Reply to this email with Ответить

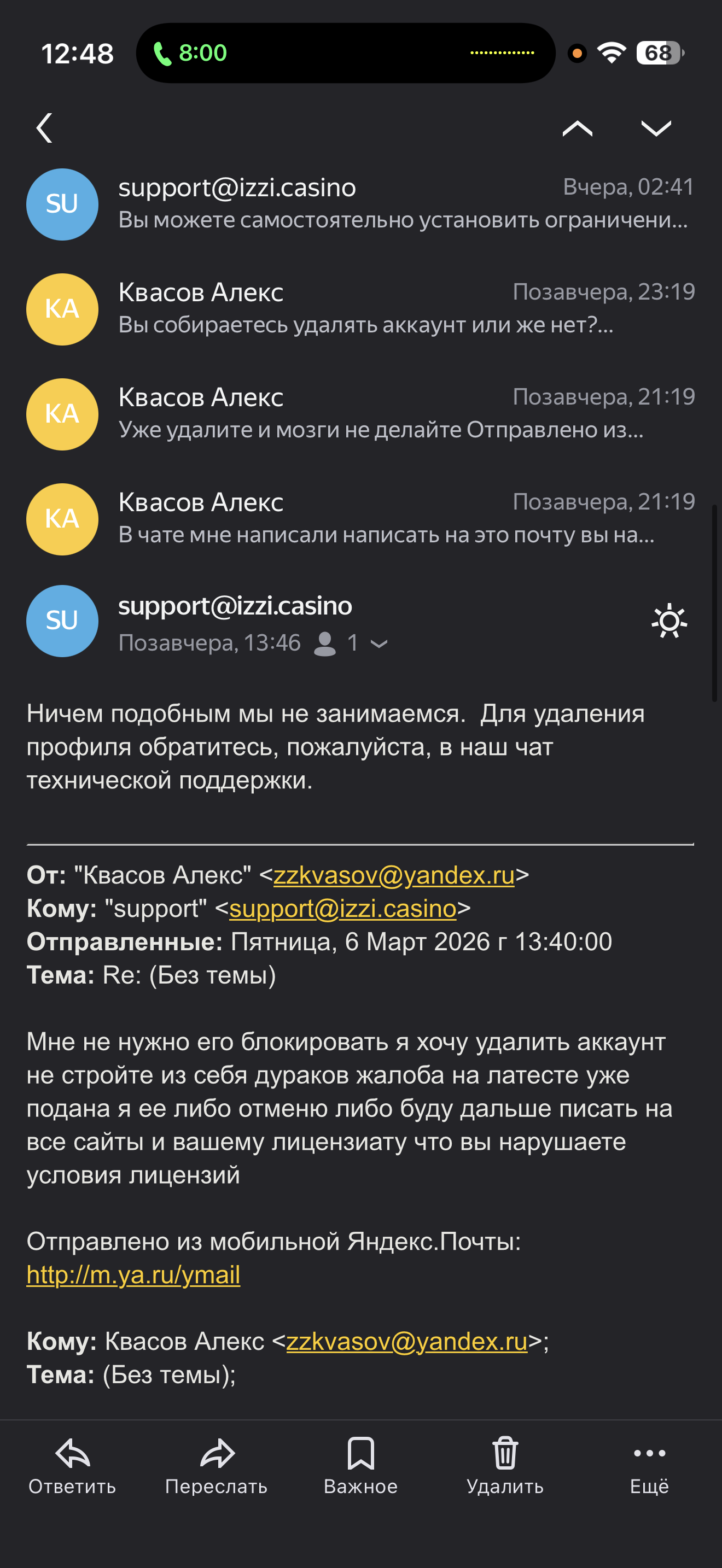[72, 1466]
